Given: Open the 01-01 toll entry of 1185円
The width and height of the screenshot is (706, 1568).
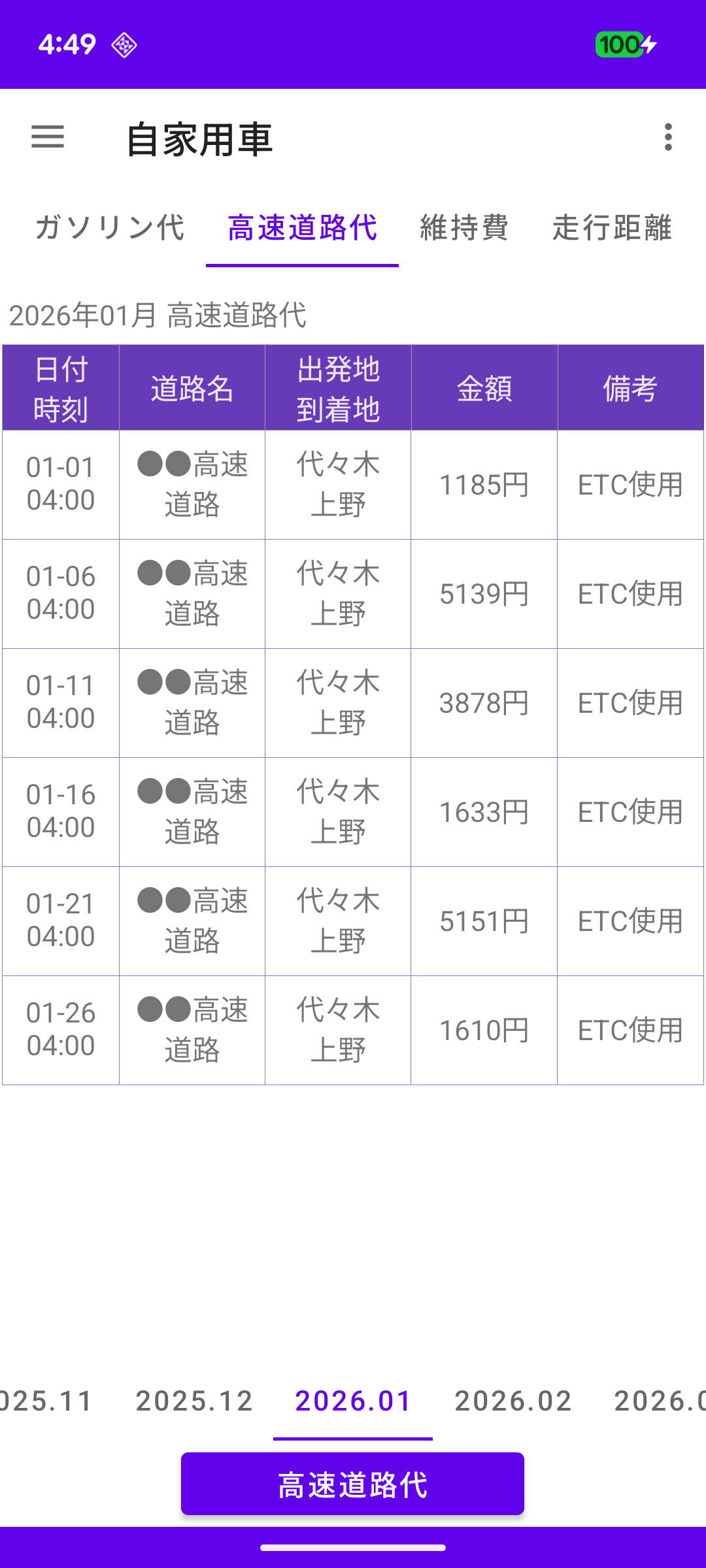Looking at the screenshot, I should coord(353,485).
